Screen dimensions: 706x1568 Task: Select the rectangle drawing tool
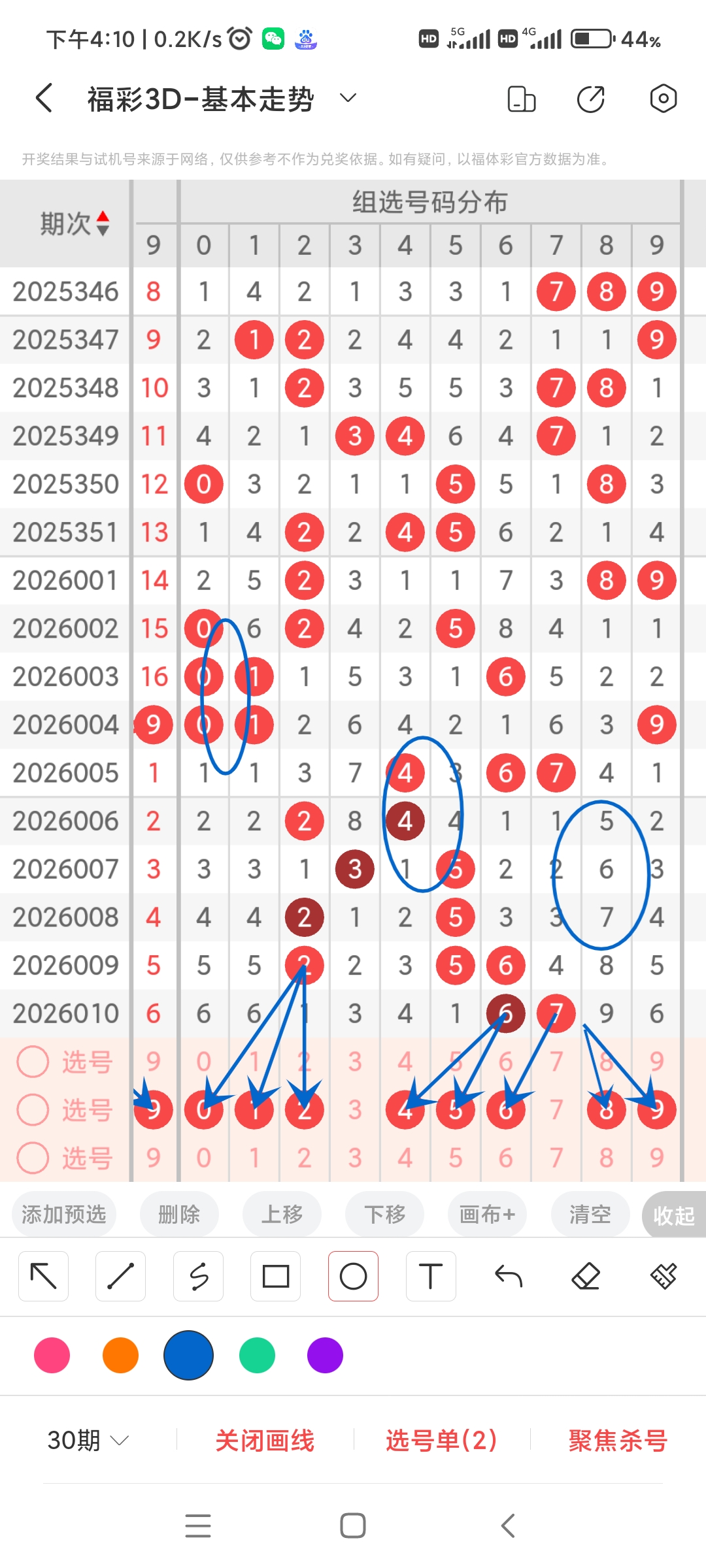click(x=276, y=1275)
